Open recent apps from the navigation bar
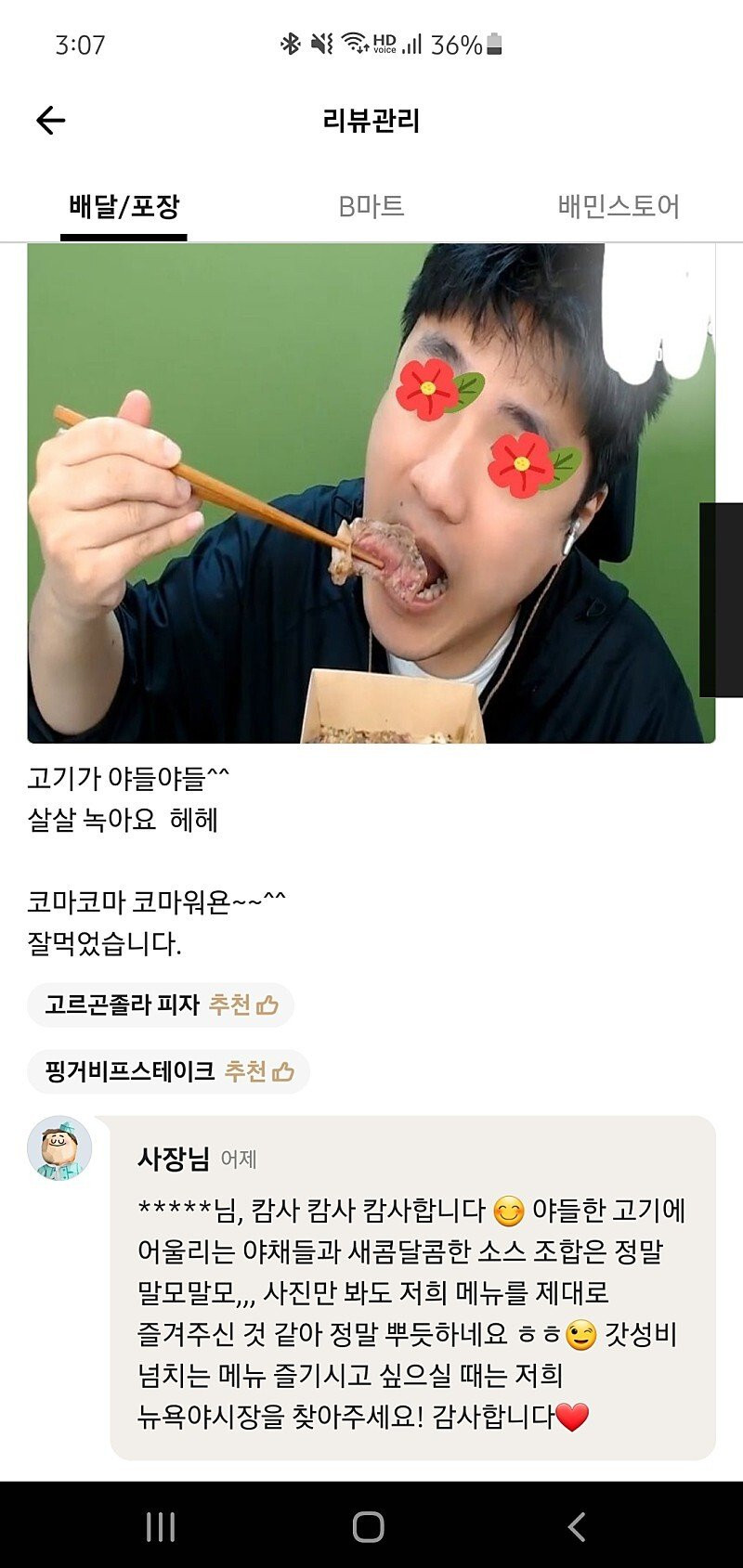 point(161,1527)
